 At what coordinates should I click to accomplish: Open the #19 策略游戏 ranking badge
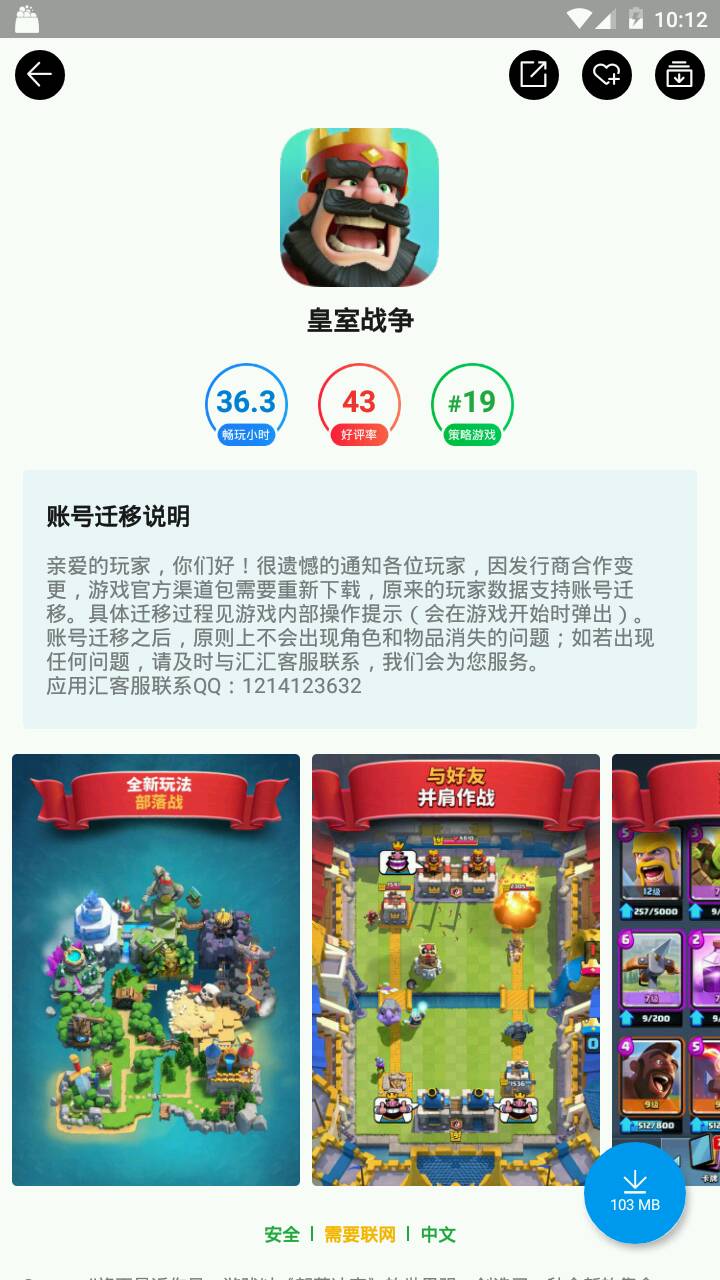pos(472,405)
